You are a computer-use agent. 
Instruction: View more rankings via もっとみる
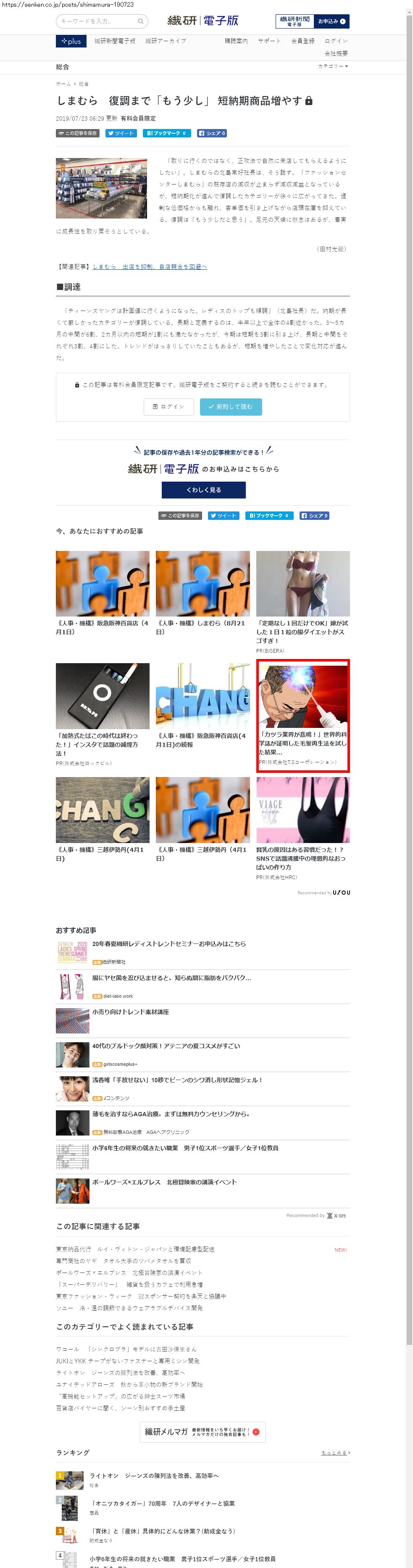(334, 1452)
